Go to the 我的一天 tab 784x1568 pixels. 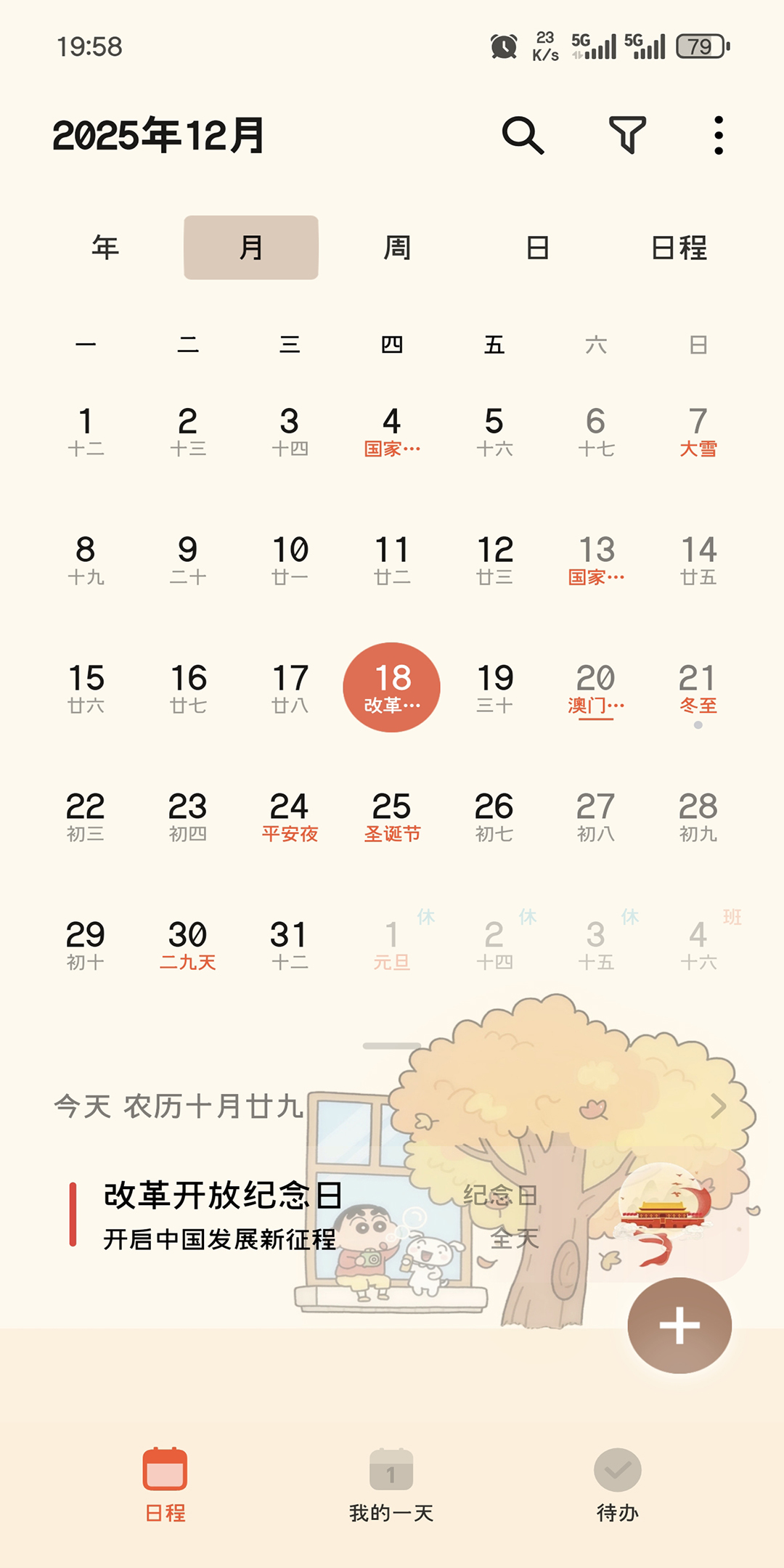click(391, 1485)
